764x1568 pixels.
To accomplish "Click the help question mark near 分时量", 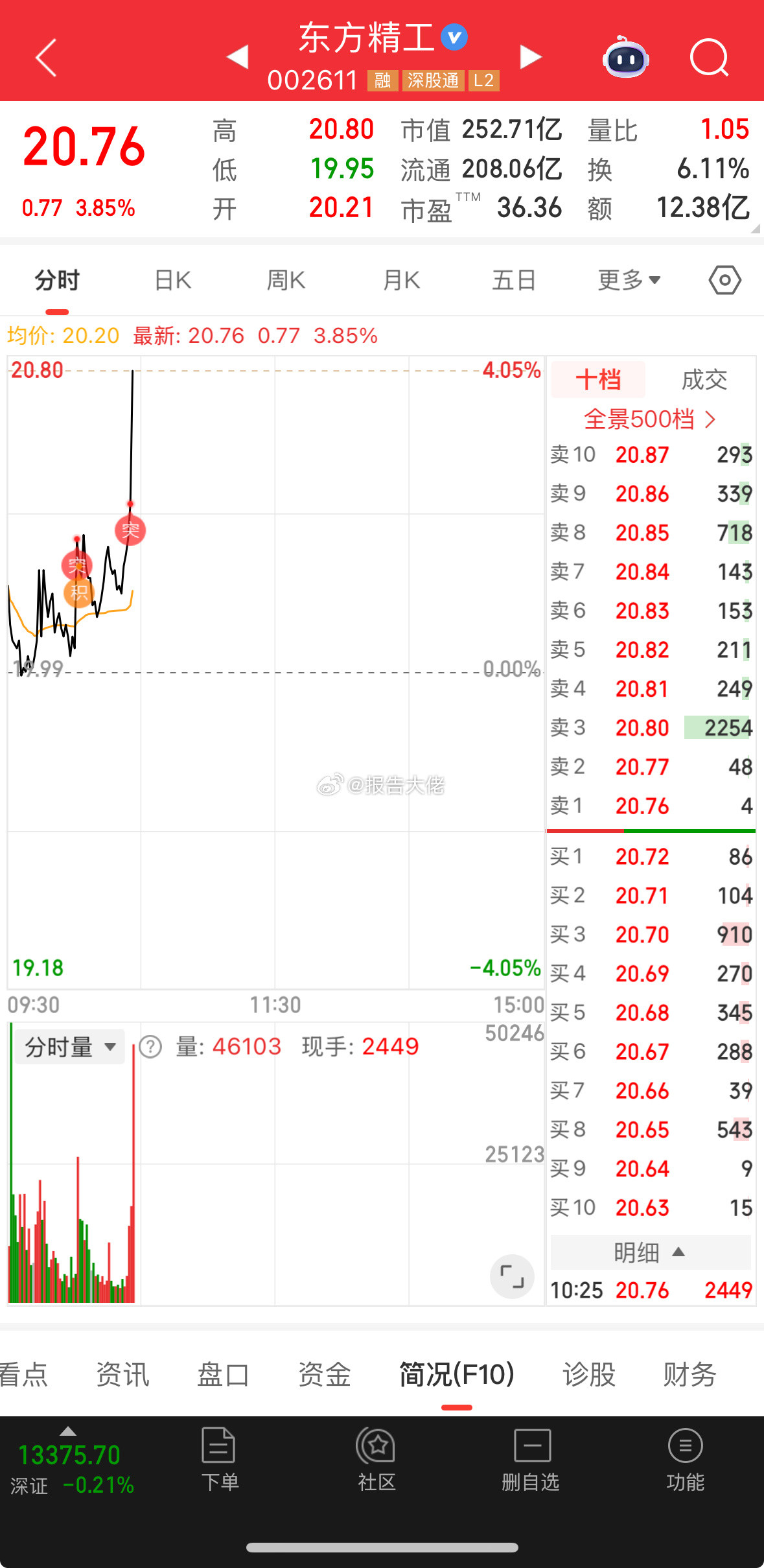I will 150,1046.
